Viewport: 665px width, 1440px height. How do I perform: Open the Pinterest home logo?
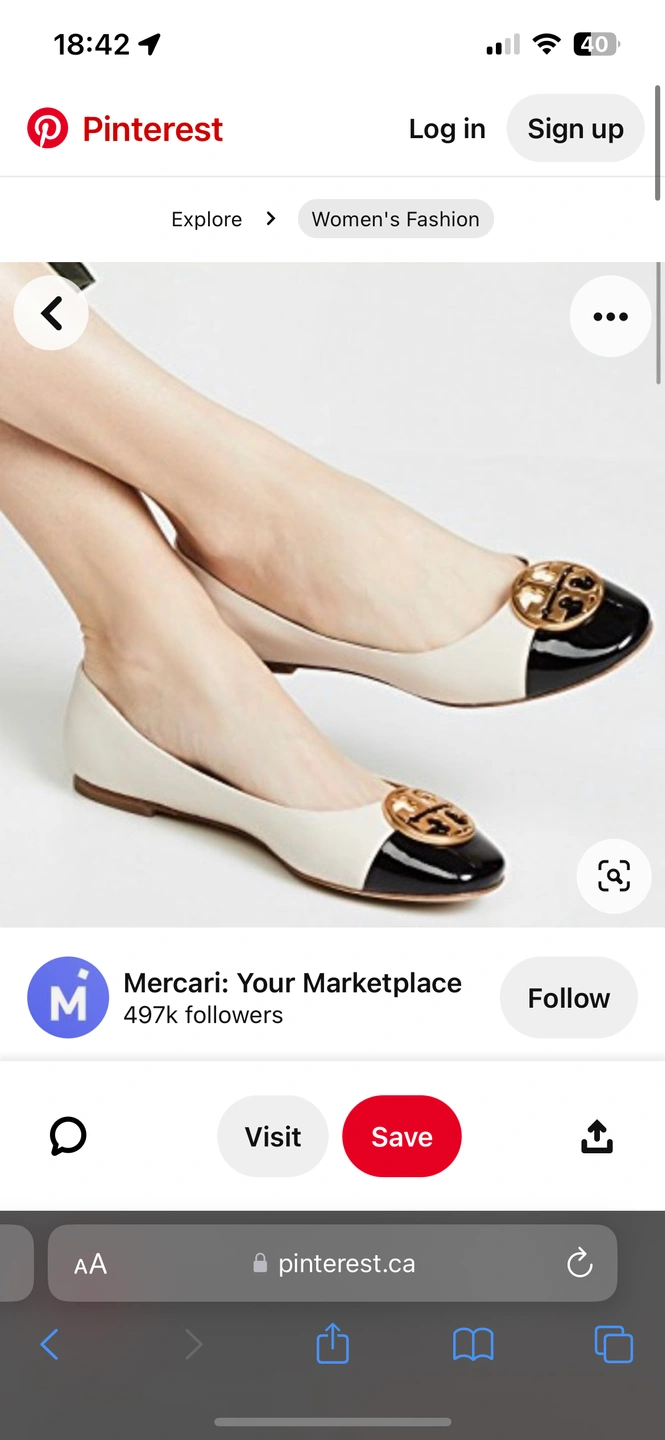point(125,129)
